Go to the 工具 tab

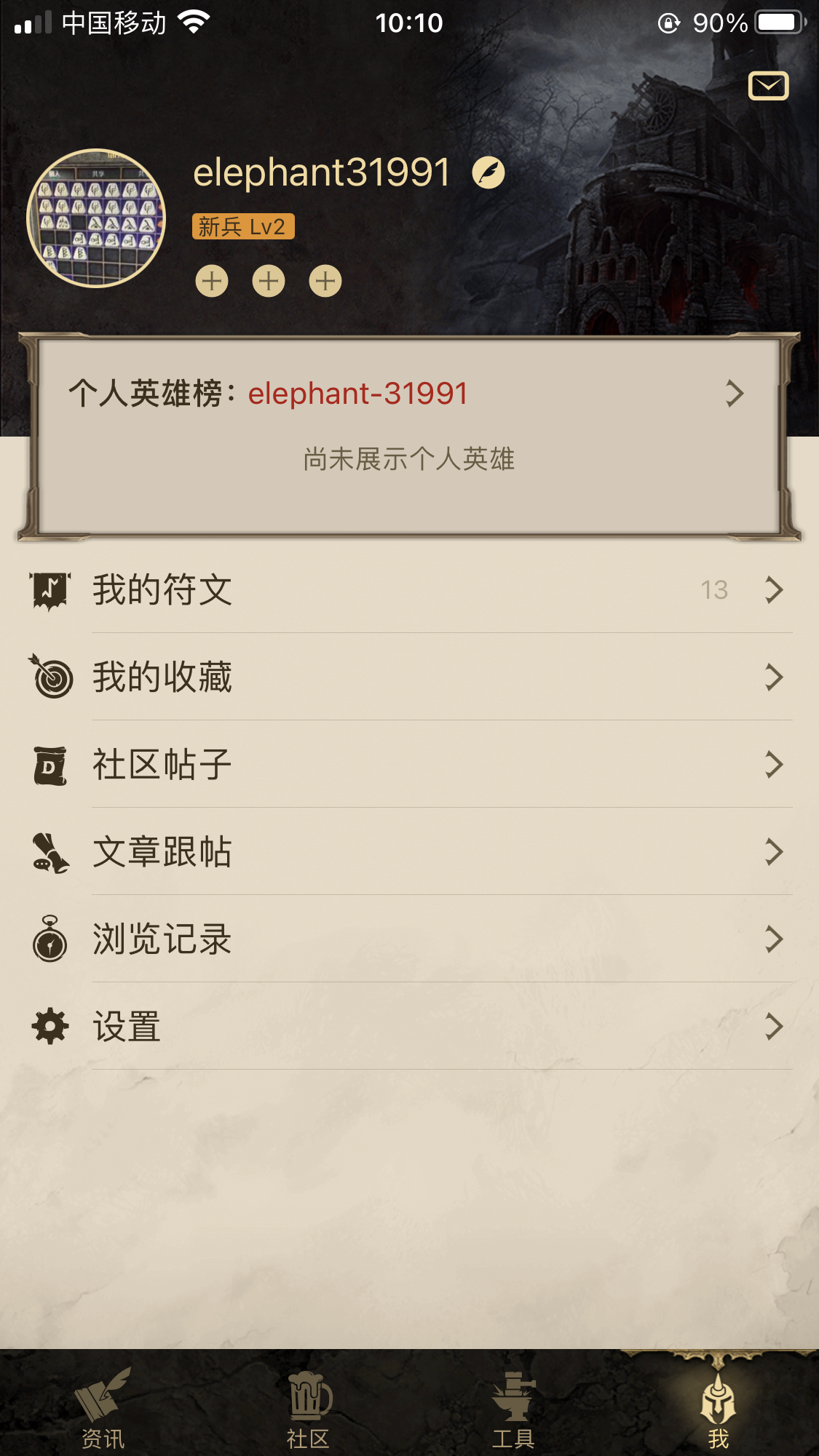513,1408
